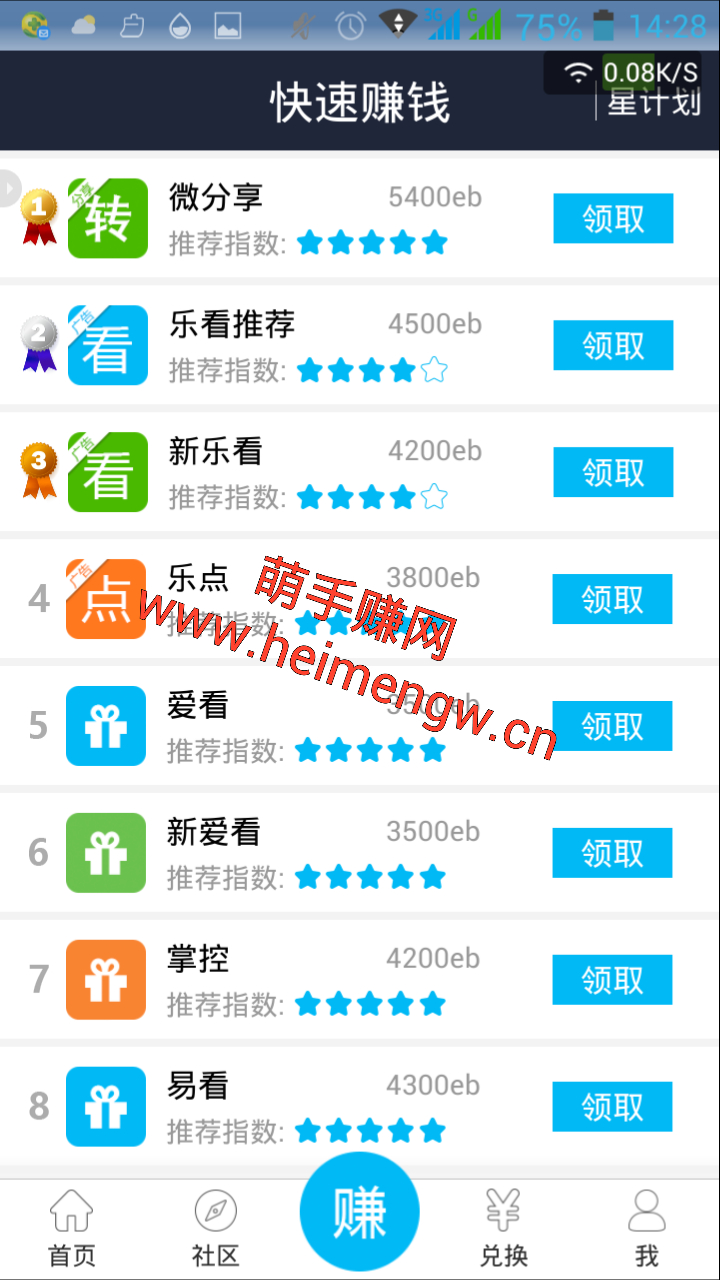
Task: Claim the 新爱看 reward
Action: [x=612, y=853]
